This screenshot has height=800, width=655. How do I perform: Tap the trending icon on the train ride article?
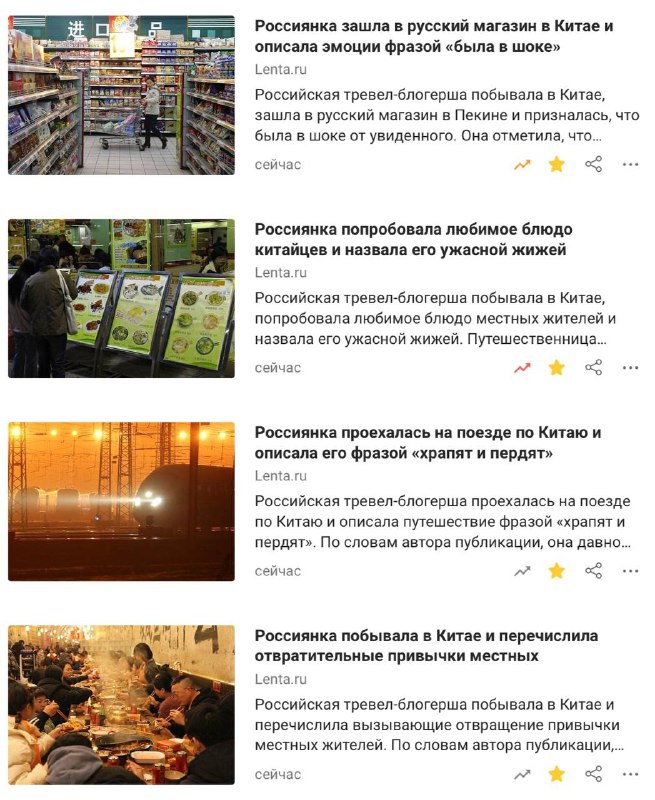(x=522, y=572)
